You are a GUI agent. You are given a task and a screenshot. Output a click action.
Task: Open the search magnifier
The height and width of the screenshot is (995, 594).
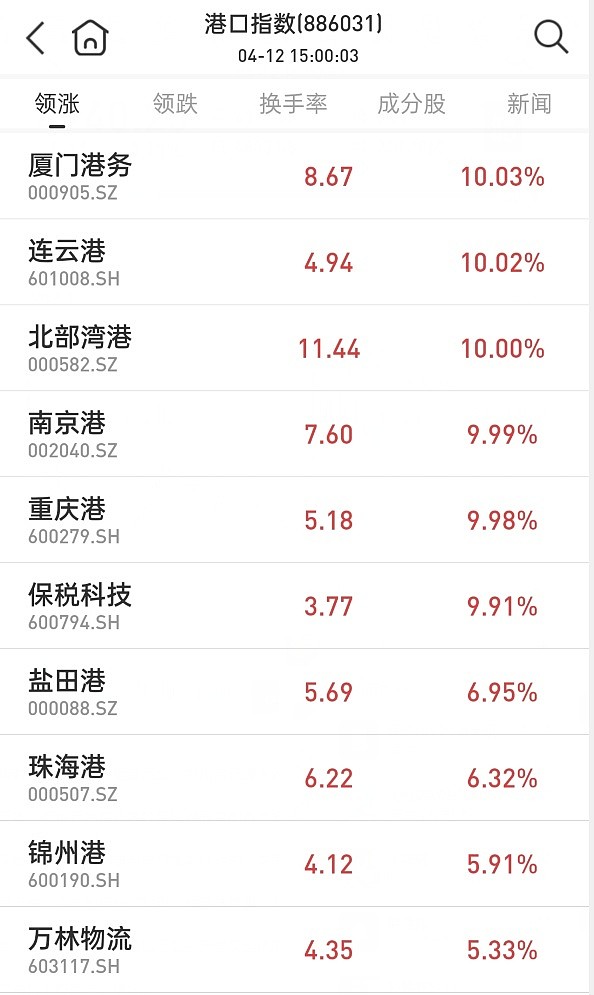click(550, 37)
